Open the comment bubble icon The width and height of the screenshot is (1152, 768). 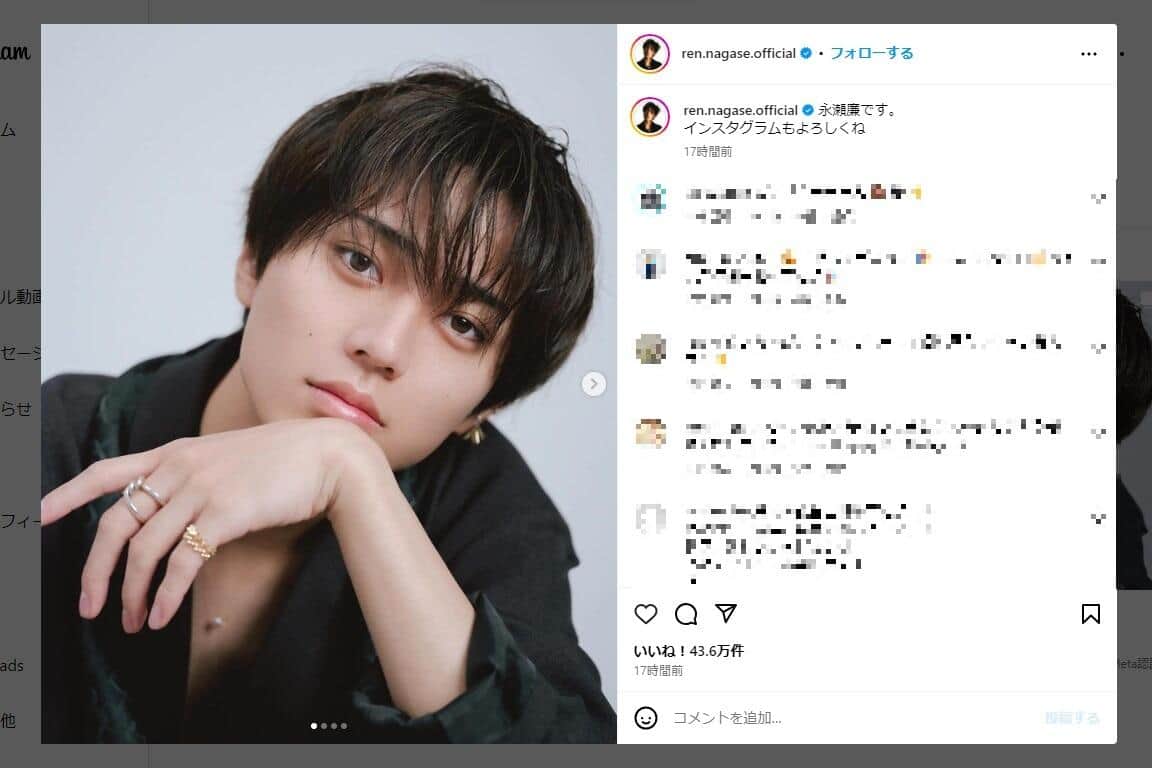click(x=686, y=614)
